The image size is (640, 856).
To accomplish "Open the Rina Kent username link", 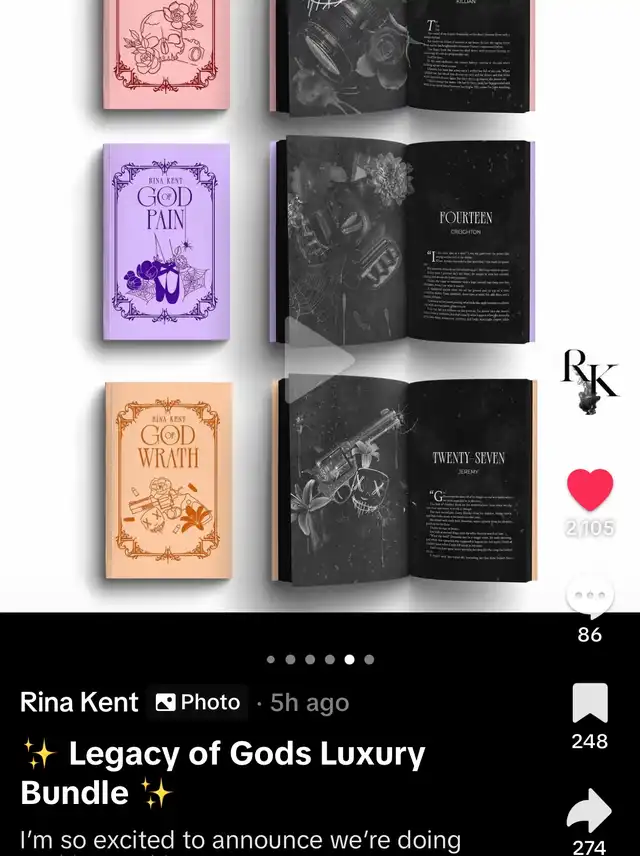I will pos(79,702).
